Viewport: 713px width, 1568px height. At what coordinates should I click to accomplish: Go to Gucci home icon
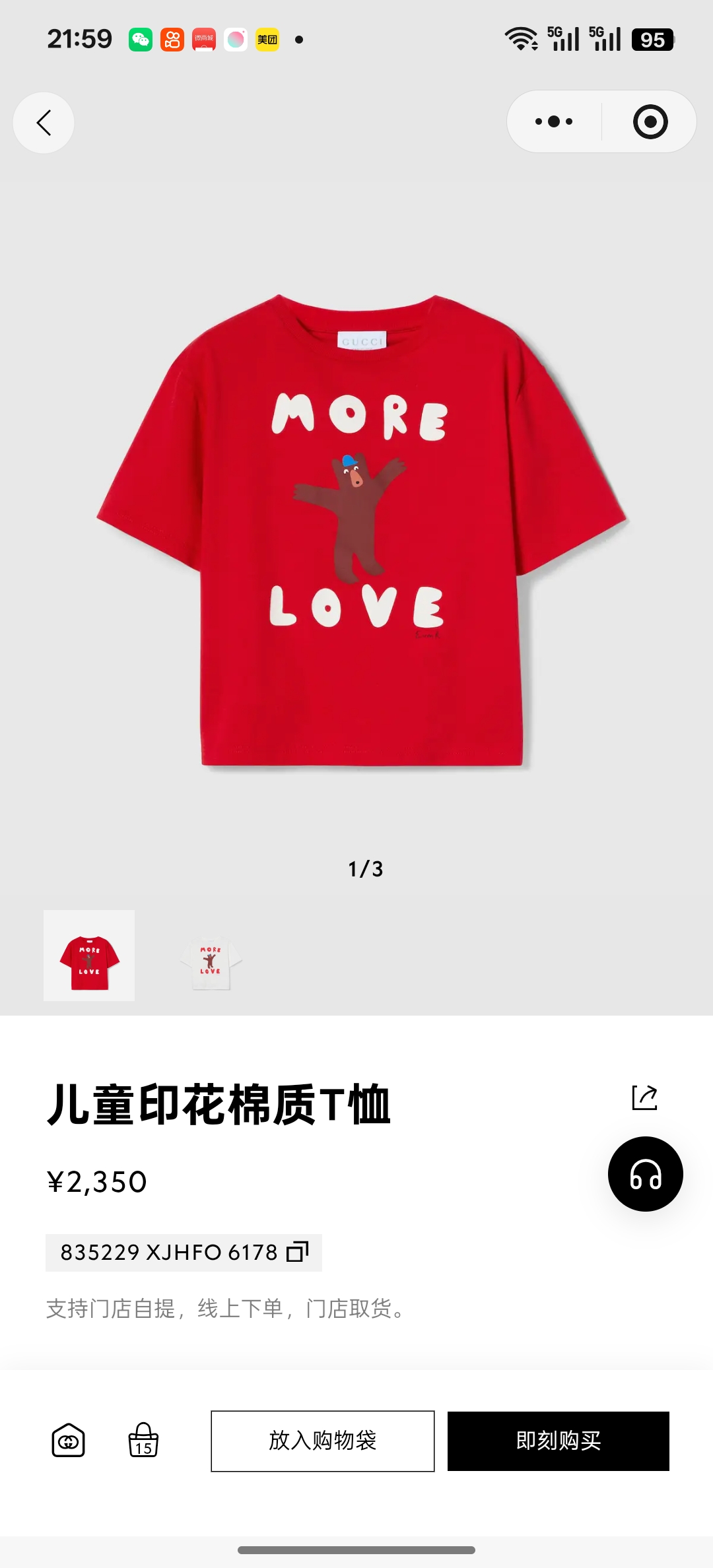(69, 1441)
